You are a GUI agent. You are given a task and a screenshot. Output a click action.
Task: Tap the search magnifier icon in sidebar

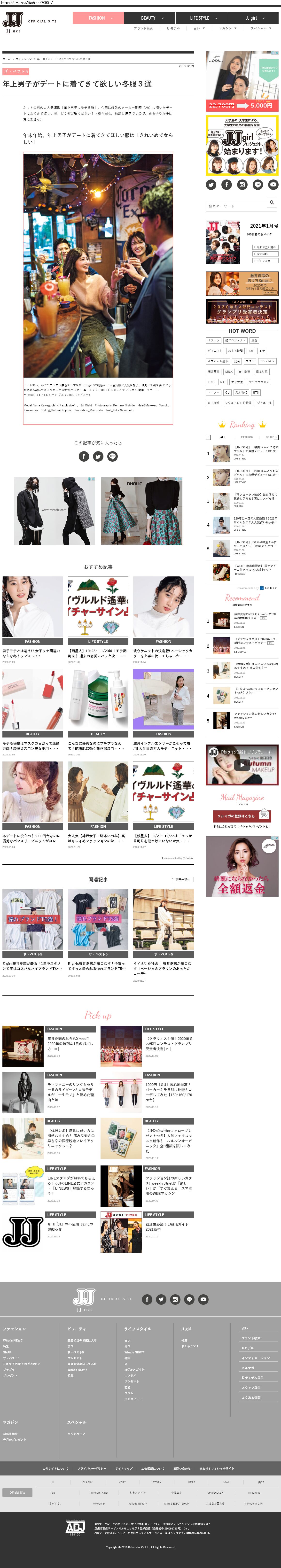pos(271,202)
